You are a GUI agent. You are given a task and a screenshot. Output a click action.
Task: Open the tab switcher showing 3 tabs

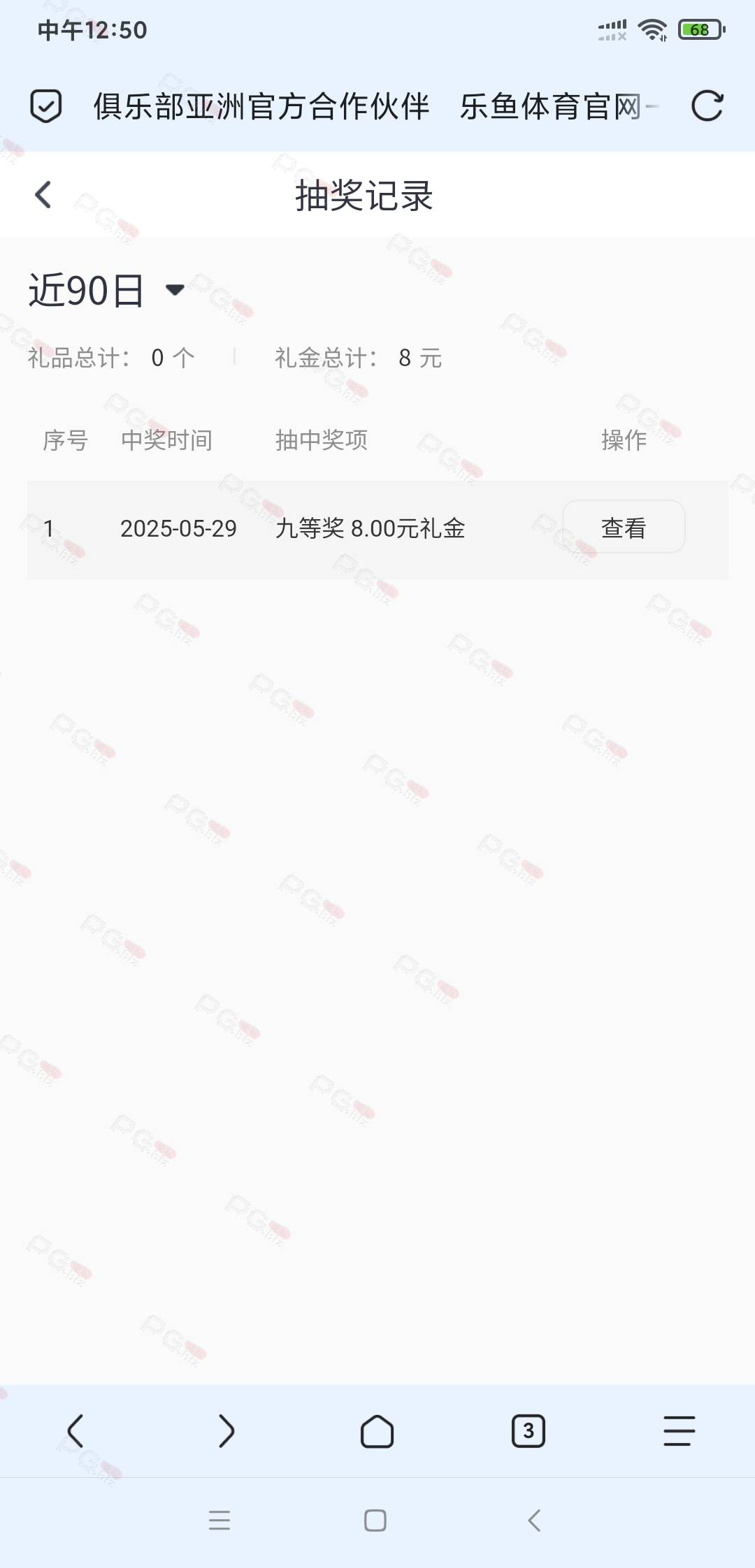(528, 1431)
